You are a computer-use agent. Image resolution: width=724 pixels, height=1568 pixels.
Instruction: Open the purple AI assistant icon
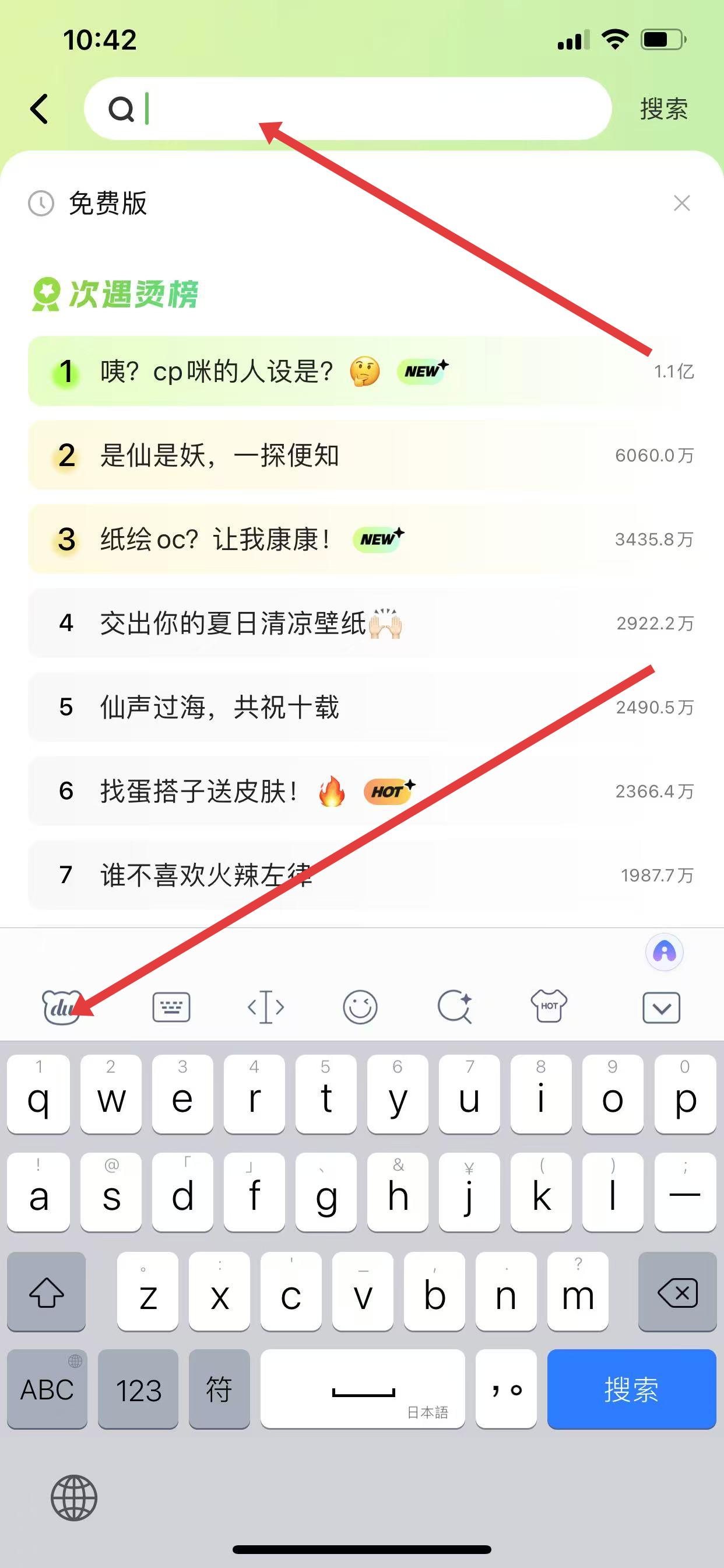tap(665, 952)
